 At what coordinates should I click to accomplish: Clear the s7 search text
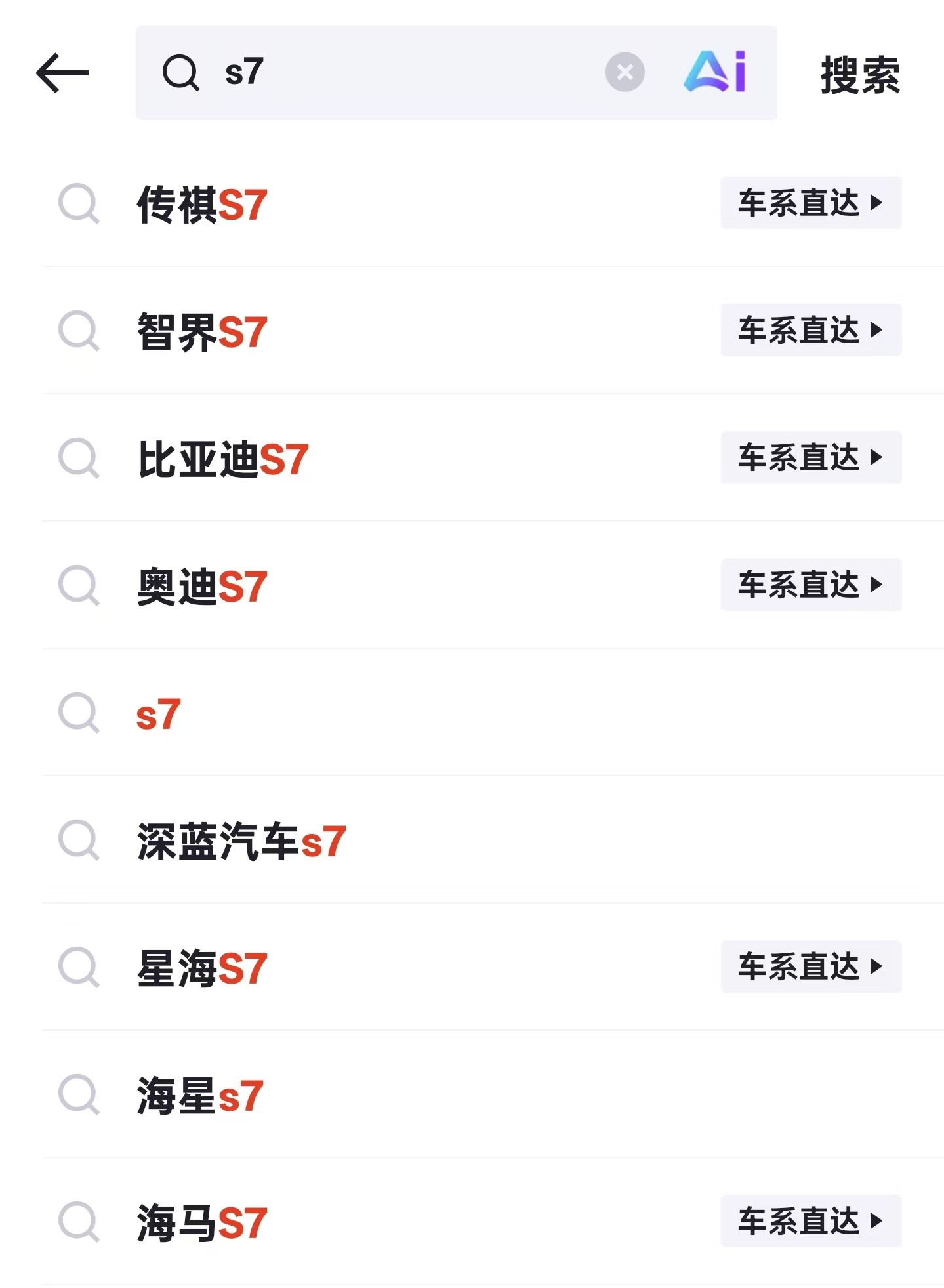625,72
